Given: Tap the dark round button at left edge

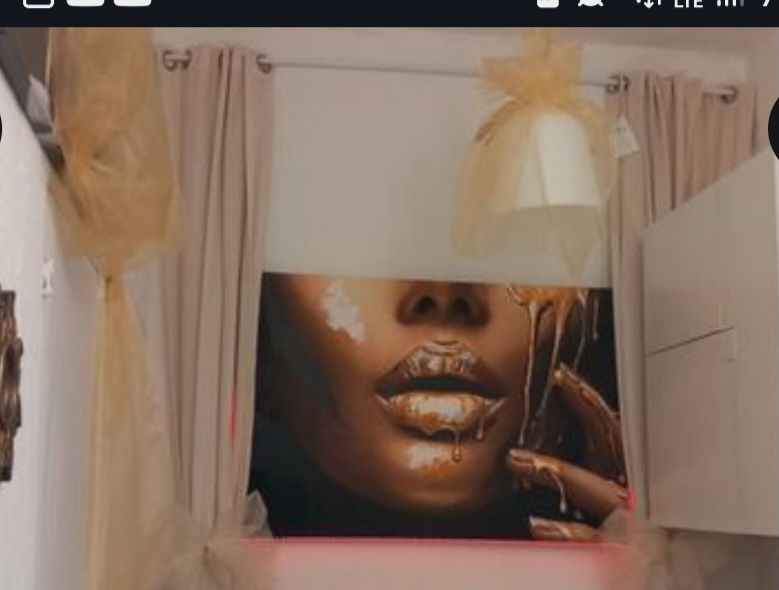Looking at the screenshot, I should (3, 131).
